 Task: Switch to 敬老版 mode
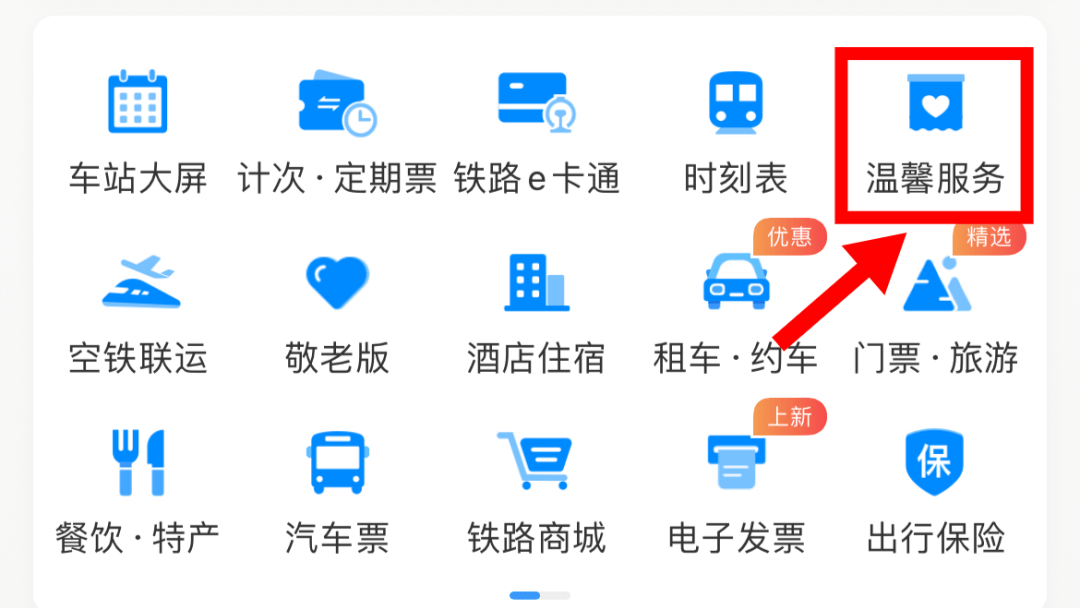click(337, 283)
